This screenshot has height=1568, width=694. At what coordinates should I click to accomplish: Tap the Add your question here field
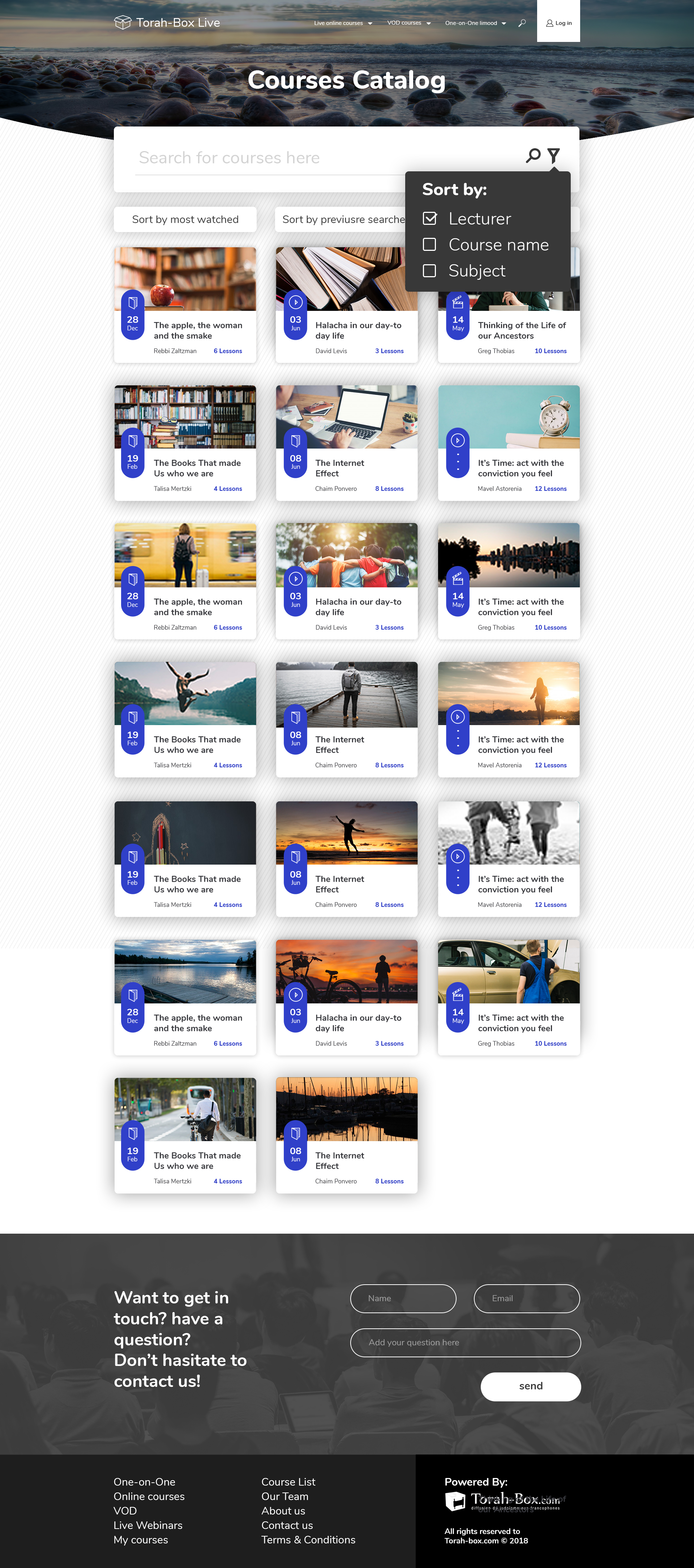pos(465,1342)
